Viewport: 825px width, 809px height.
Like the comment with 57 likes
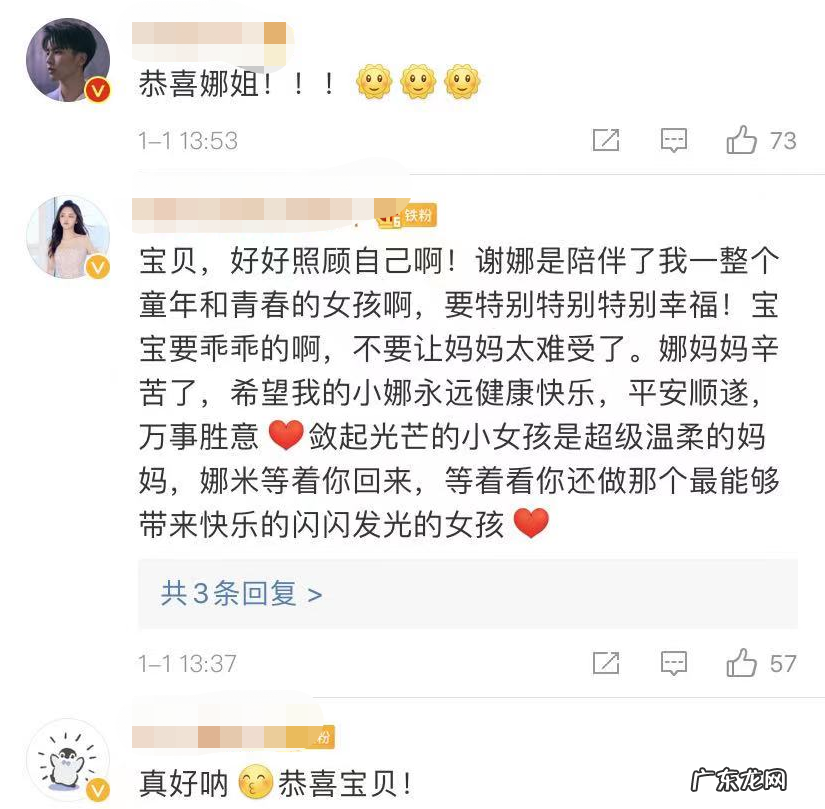742,662
